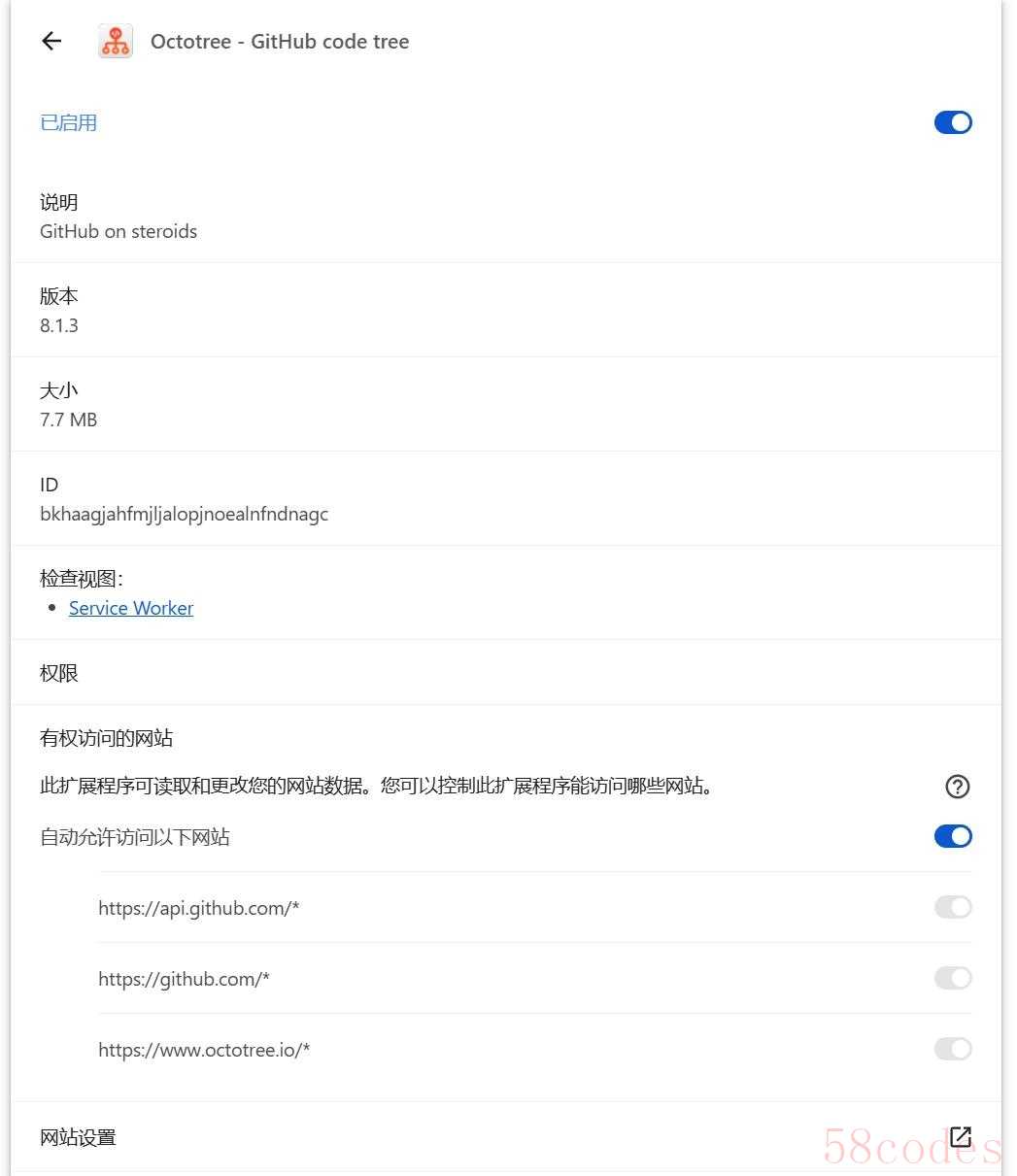Toggle access for https://www.octotree.io/*

952,1049
